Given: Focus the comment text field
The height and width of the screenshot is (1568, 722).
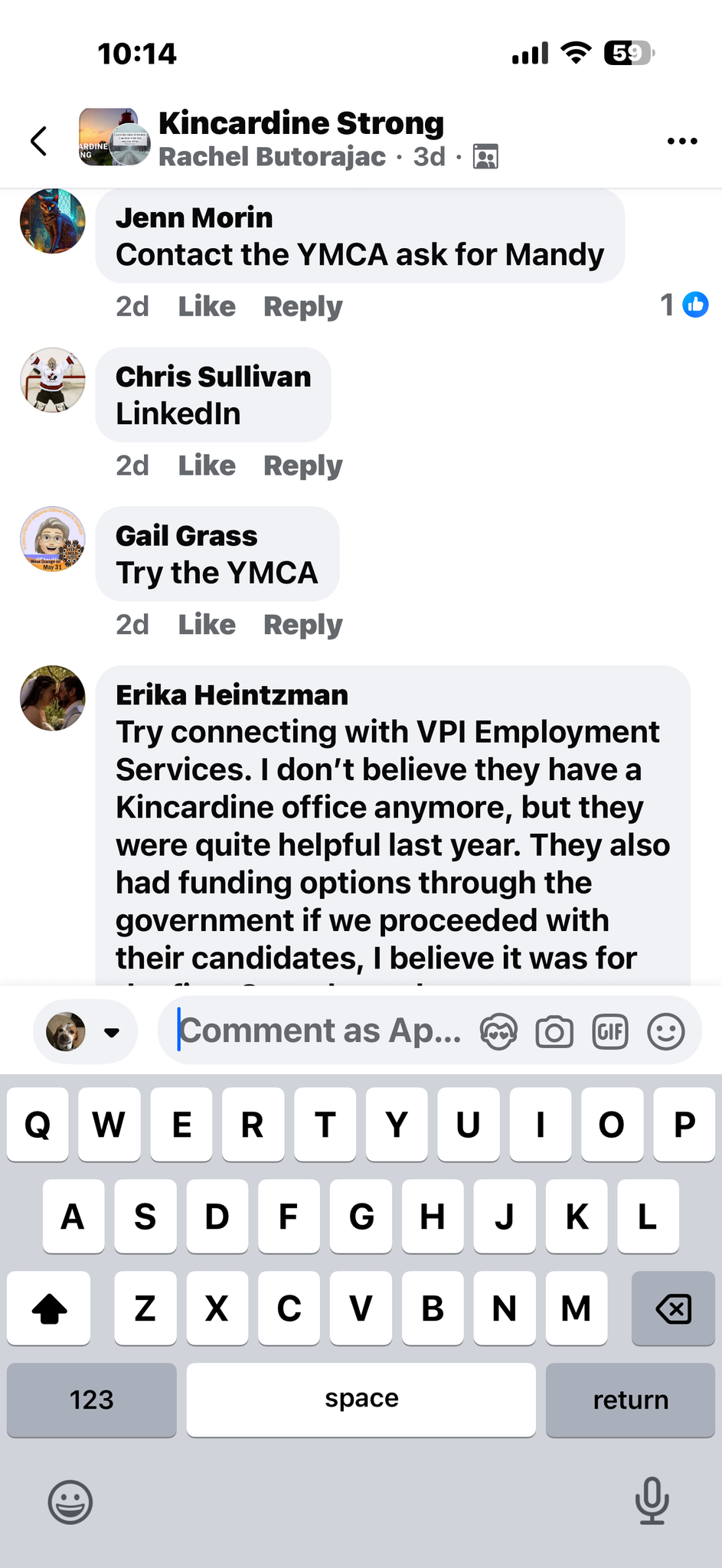Looking at the screenshot, I should coord(320,1031).
